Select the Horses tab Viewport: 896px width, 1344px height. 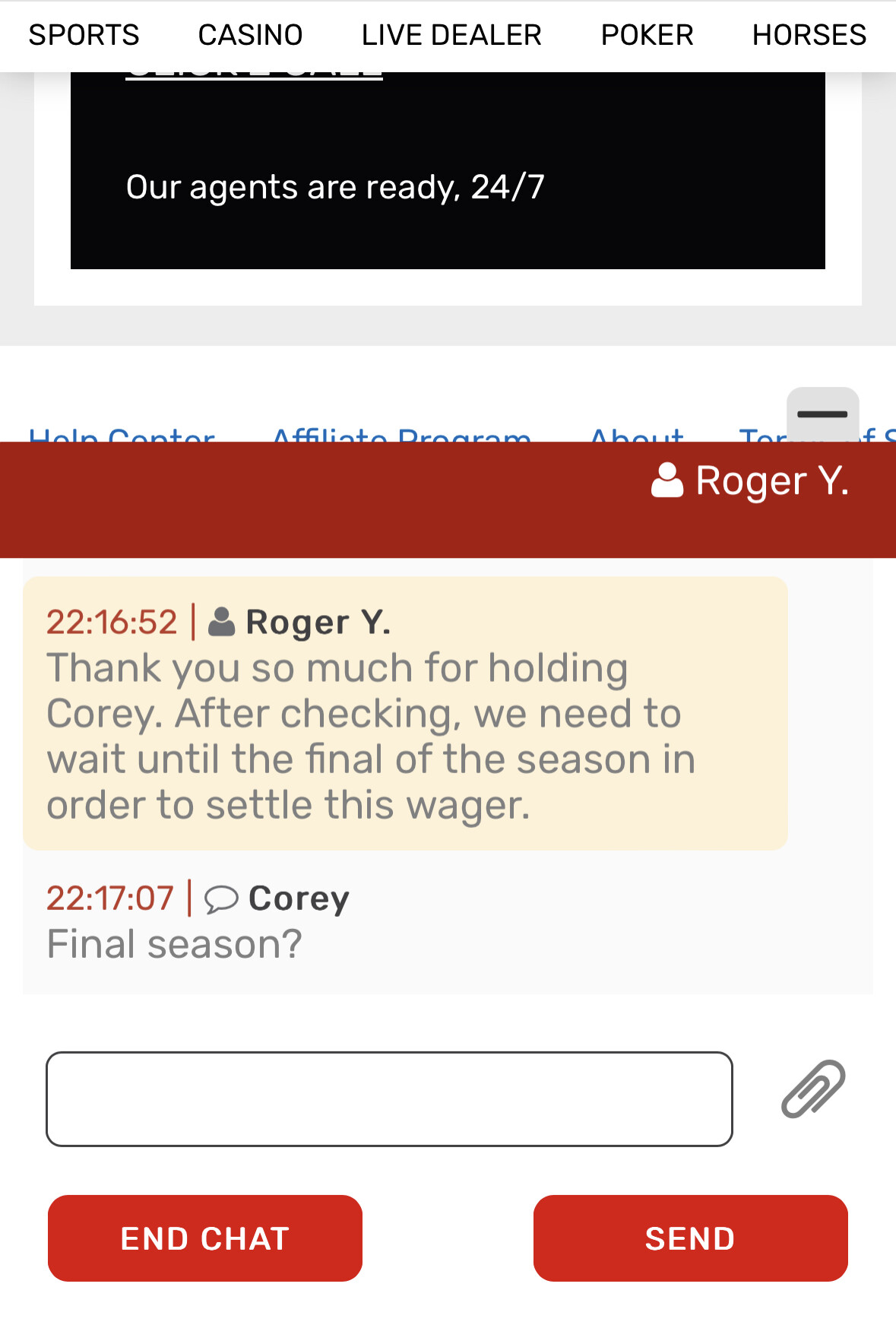click(809, 35)
